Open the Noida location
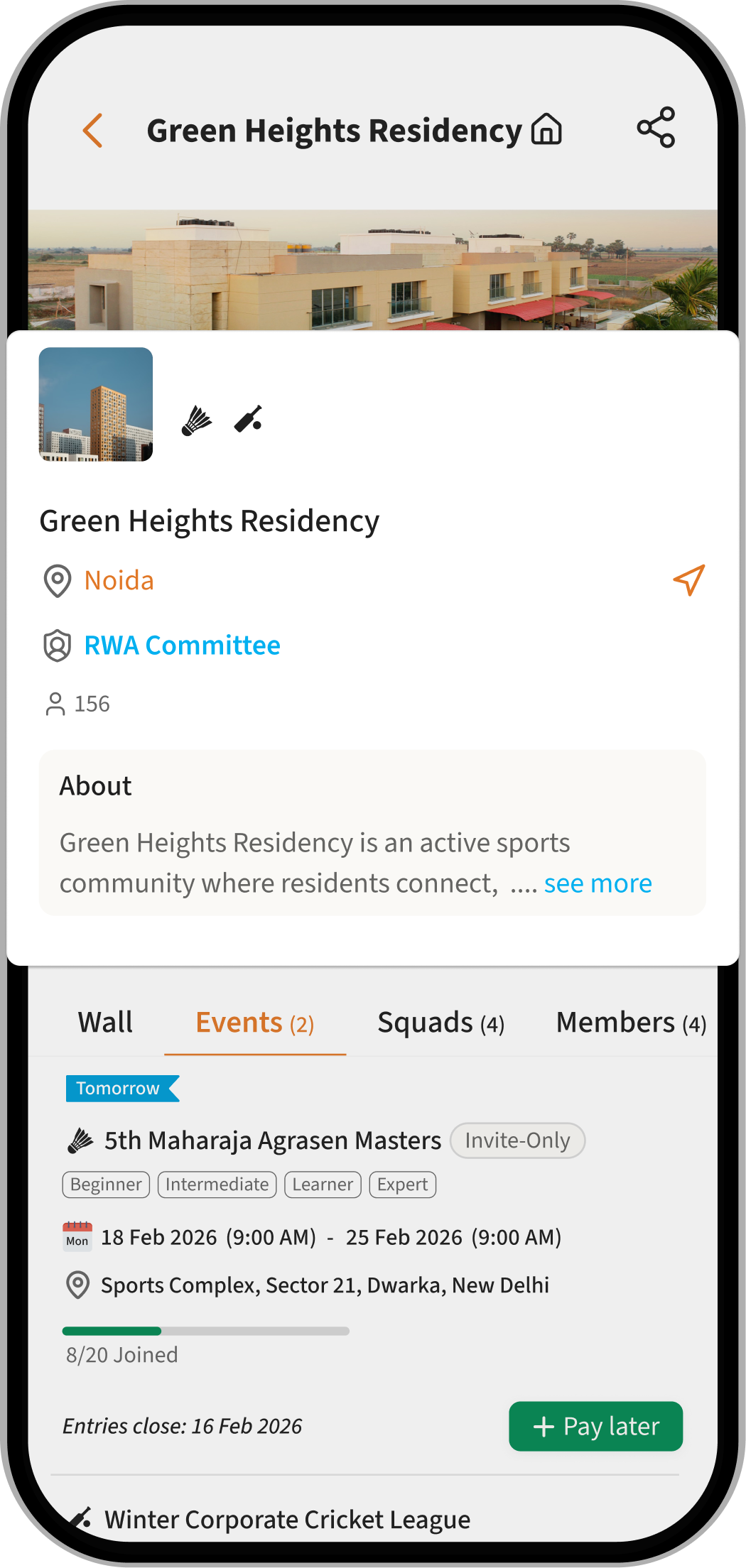 click(x=119, y=581)
